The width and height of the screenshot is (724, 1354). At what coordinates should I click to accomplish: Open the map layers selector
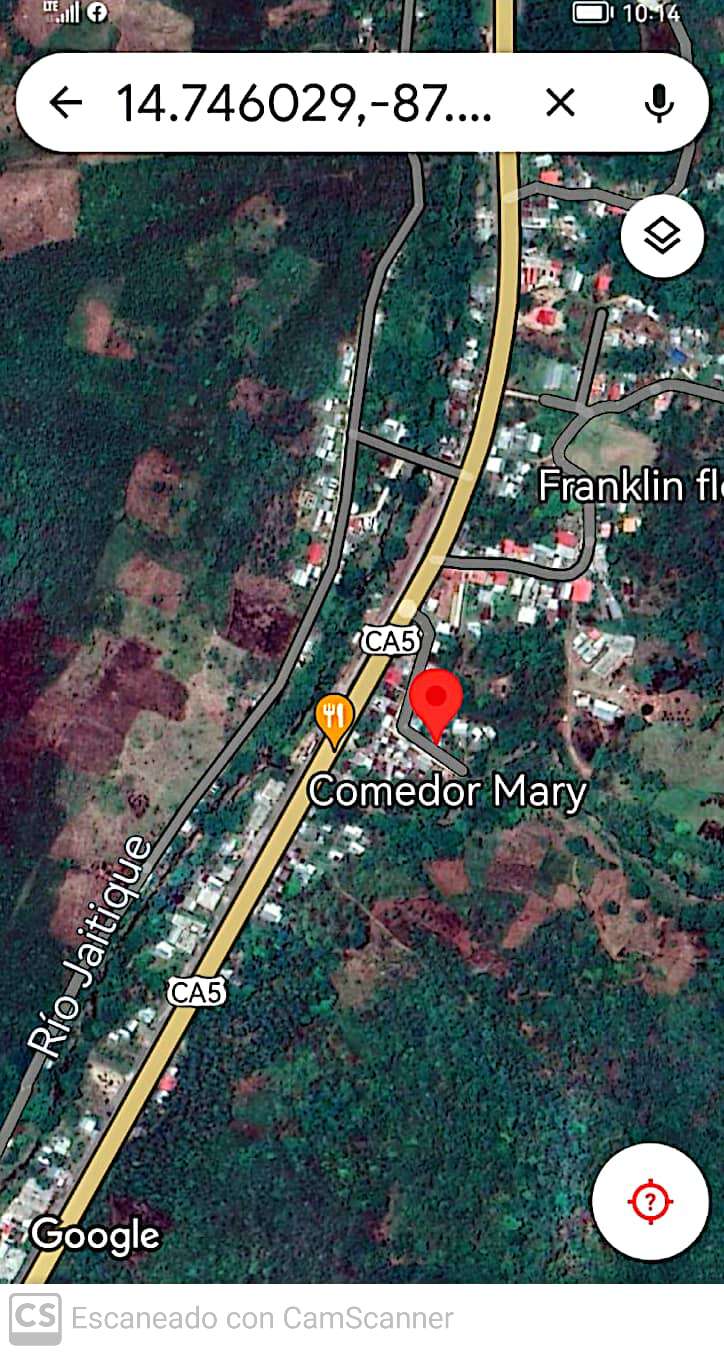pos(662,238)
